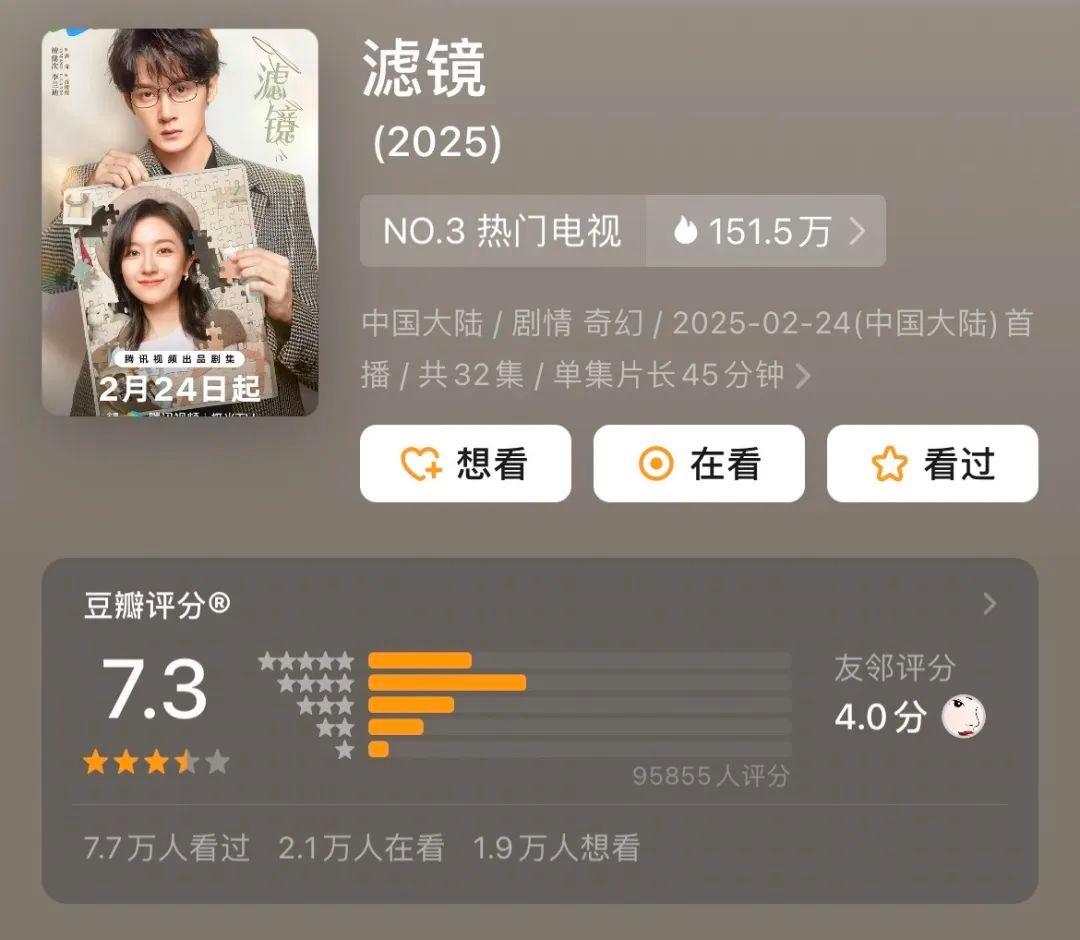Viewport: 1080px width, 940px height.
Task: Open the 滤镜 poster image
Action: (180, 222)
